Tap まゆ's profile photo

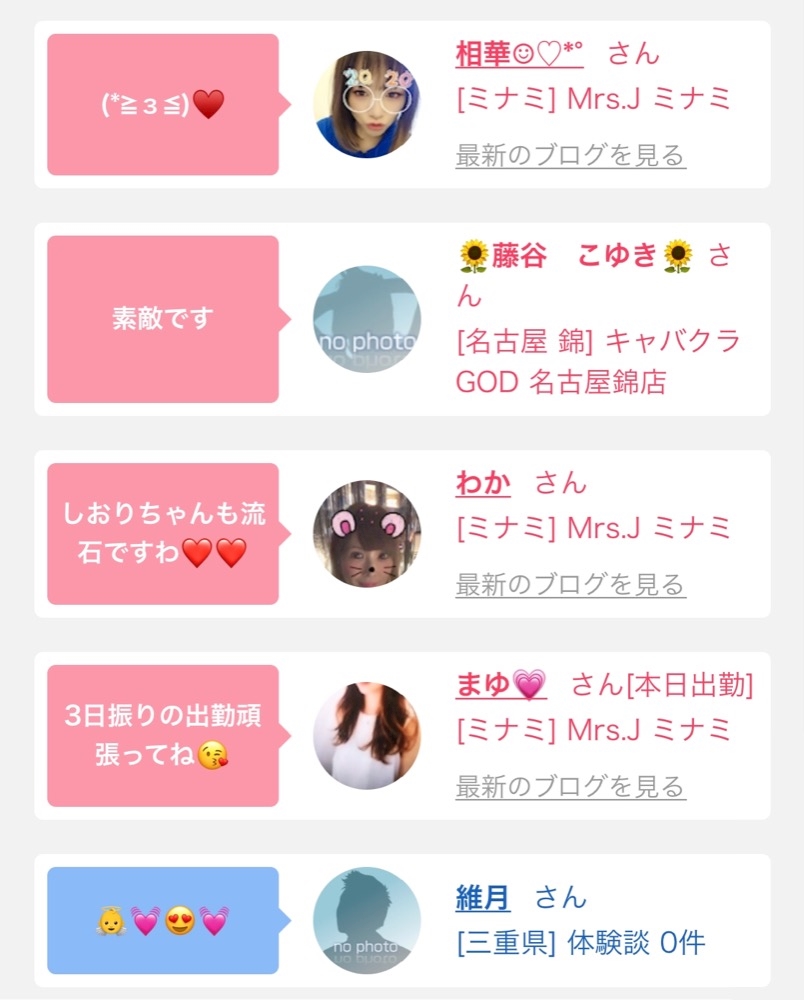[367, 736]
